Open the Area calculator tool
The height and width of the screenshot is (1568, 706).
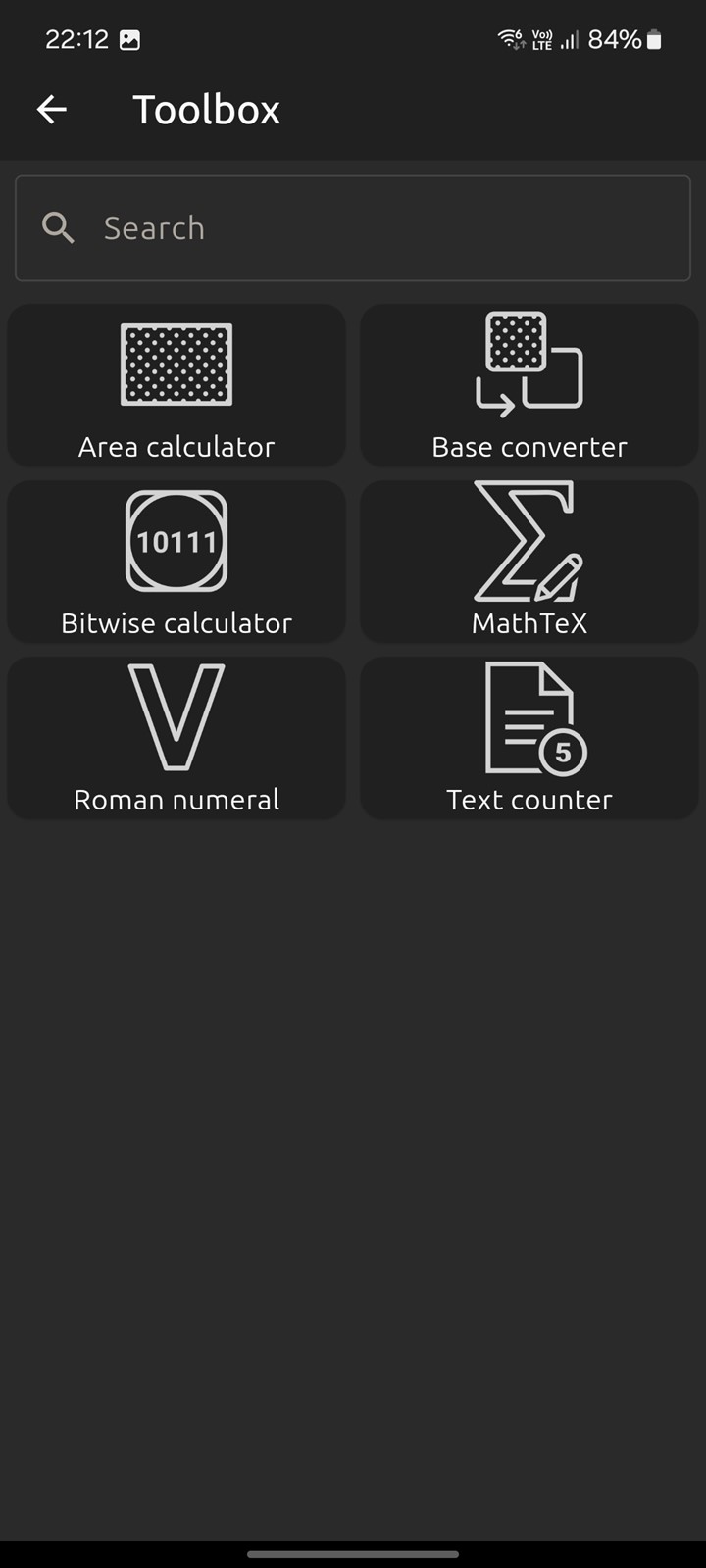tap(176, 385)
